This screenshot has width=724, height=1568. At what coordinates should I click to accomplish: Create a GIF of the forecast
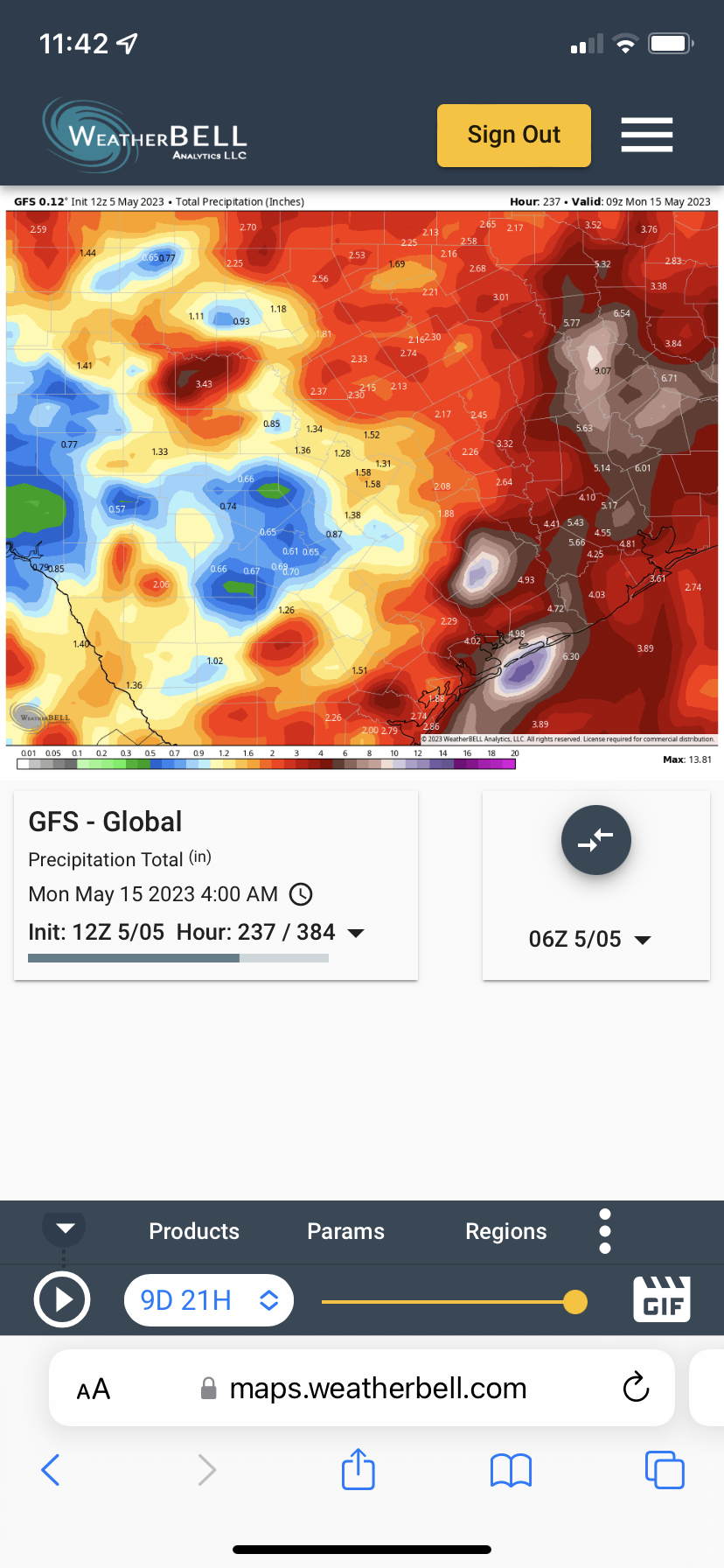click(662, 1299)
